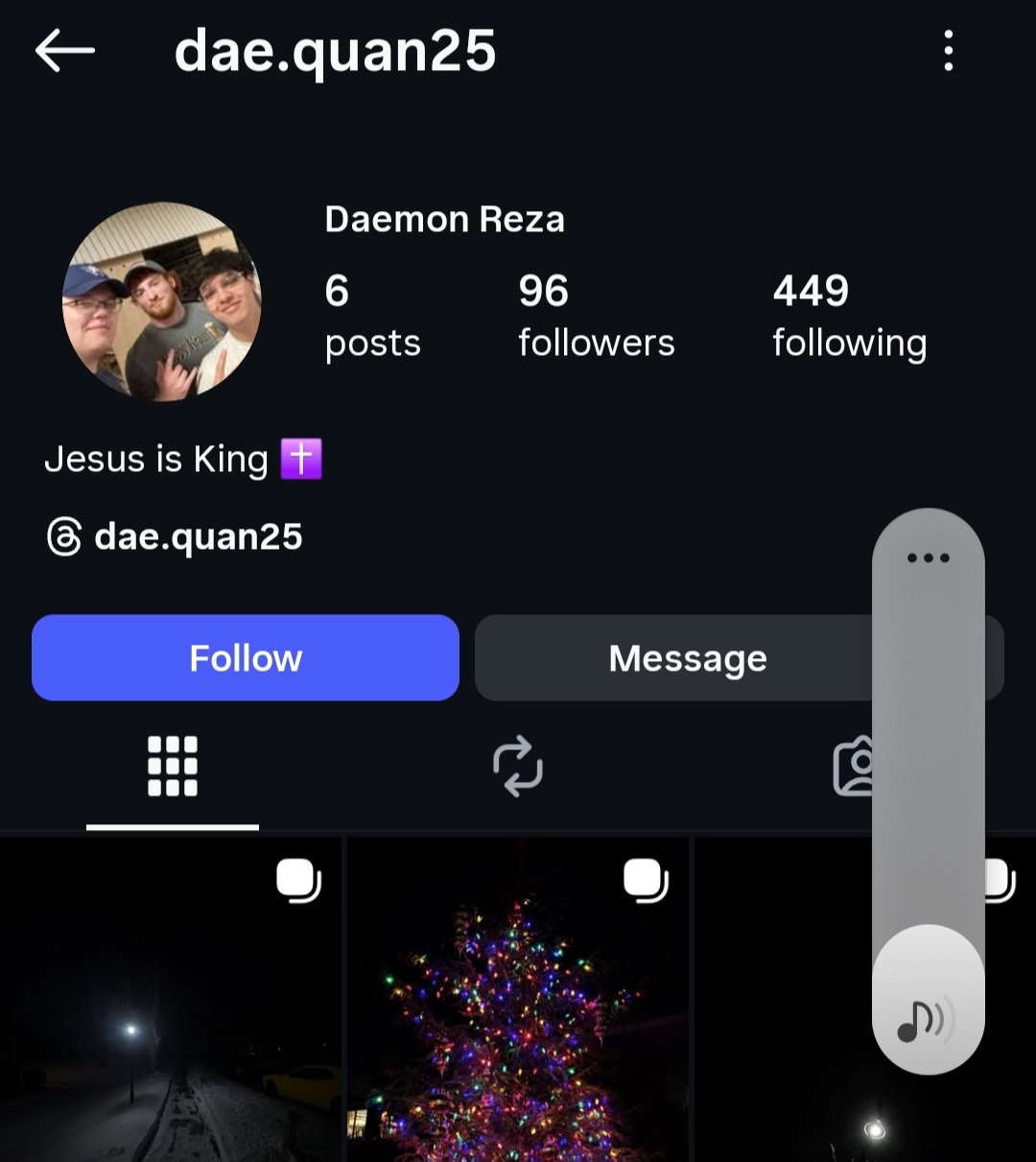Open the profile overflow menu
Screen dimensions: 1036x1162
point(948,51)
